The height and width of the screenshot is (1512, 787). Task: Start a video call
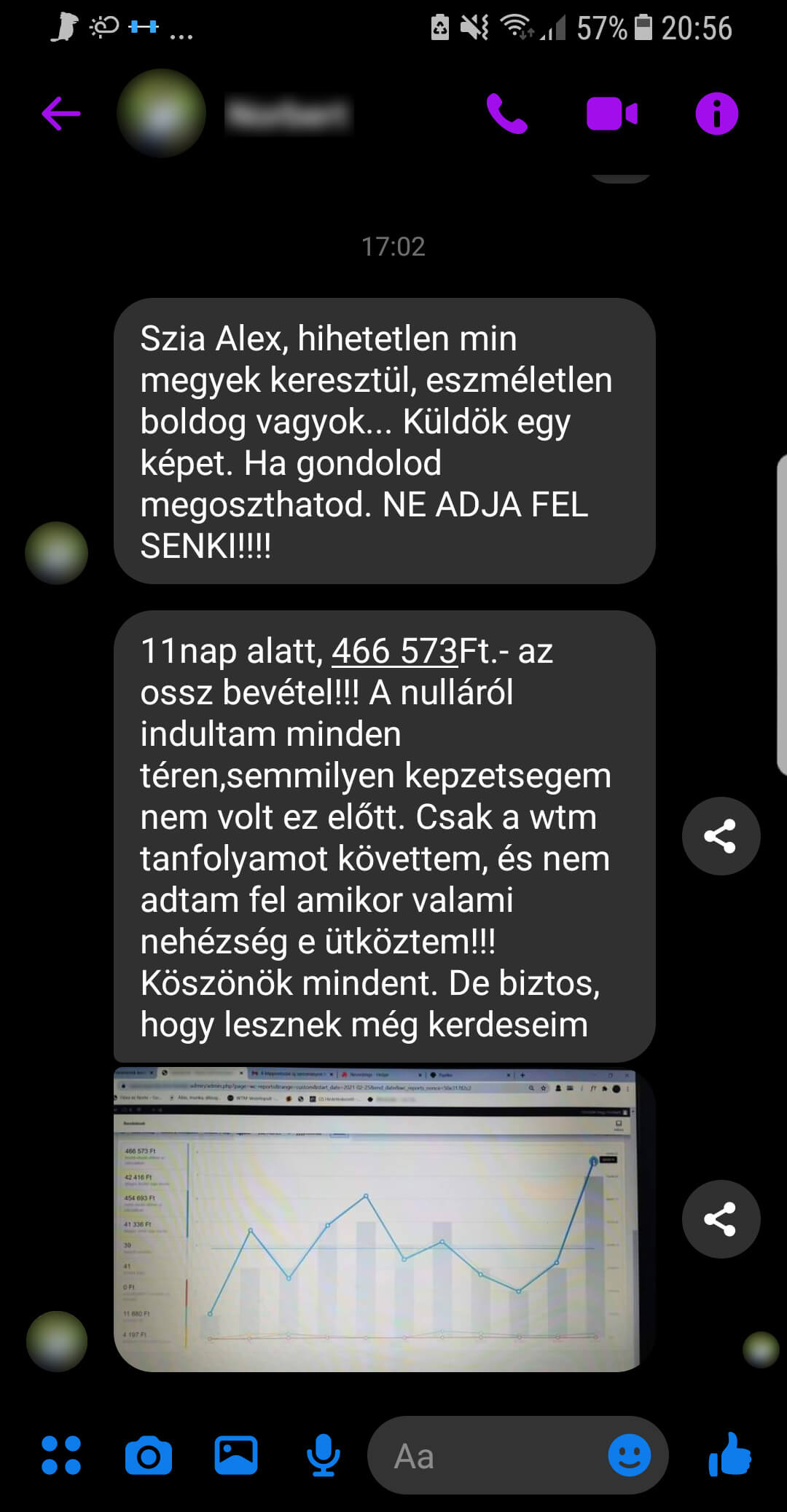click(x=612, y=114)
